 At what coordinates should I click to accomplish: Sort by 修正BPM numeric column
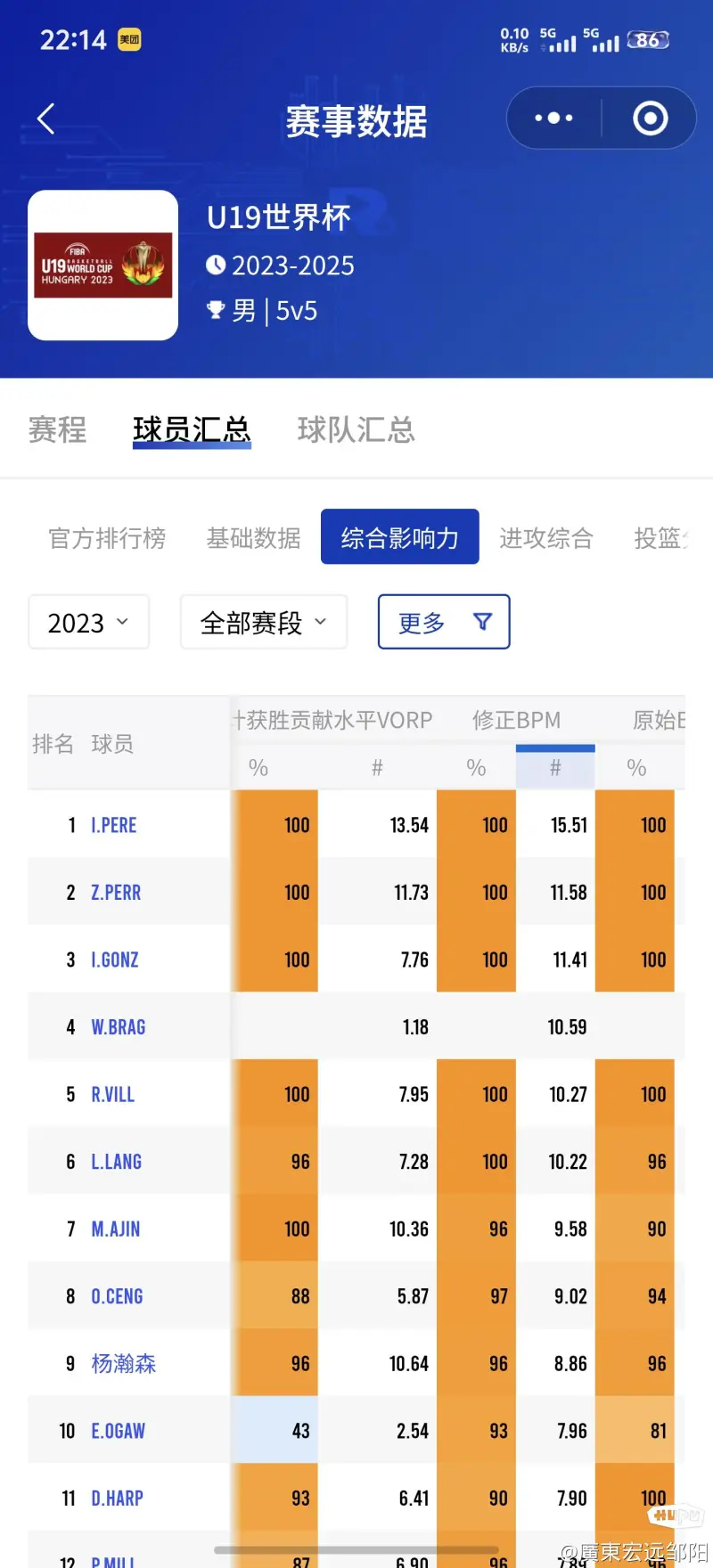(555, 768)
